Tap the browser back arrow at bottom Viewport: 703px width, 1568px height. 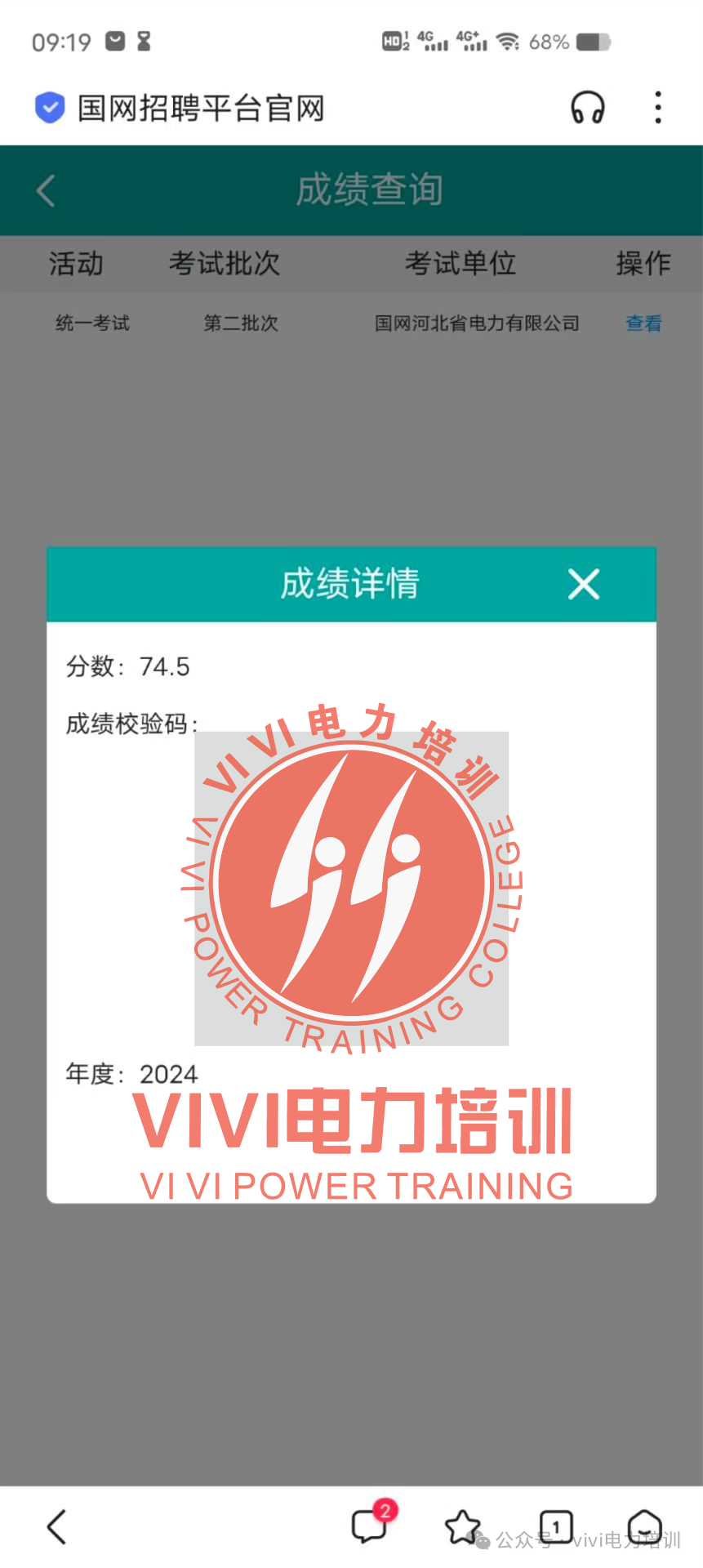click(56, 1526)
